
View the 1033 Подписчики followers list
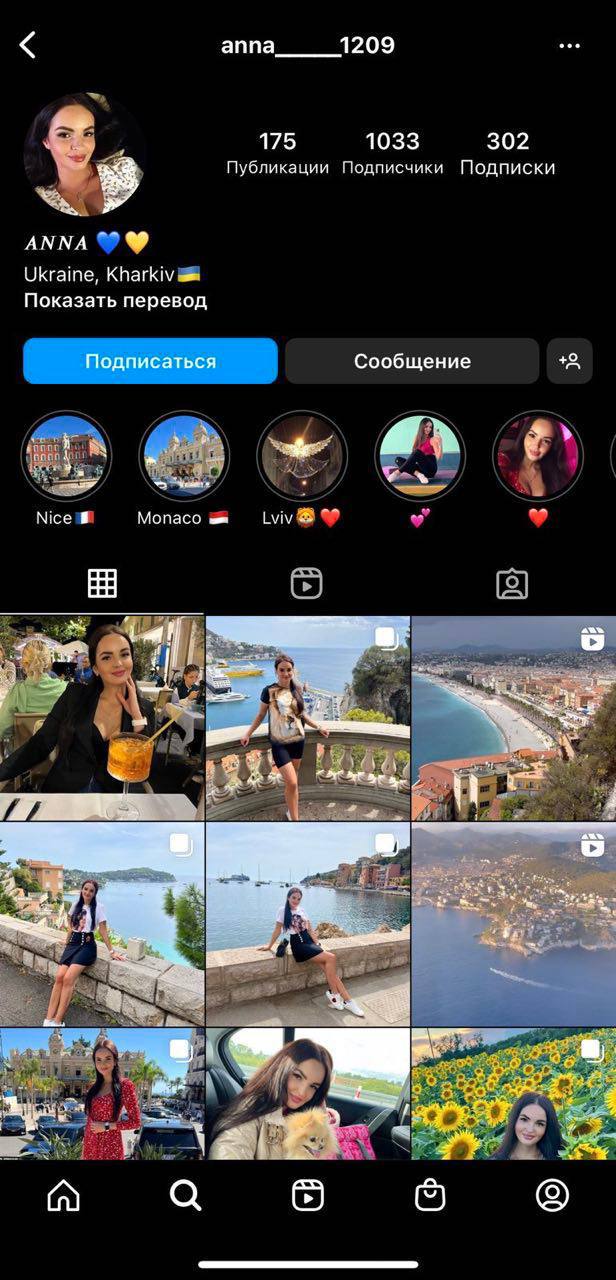click(x=392, y=153)
